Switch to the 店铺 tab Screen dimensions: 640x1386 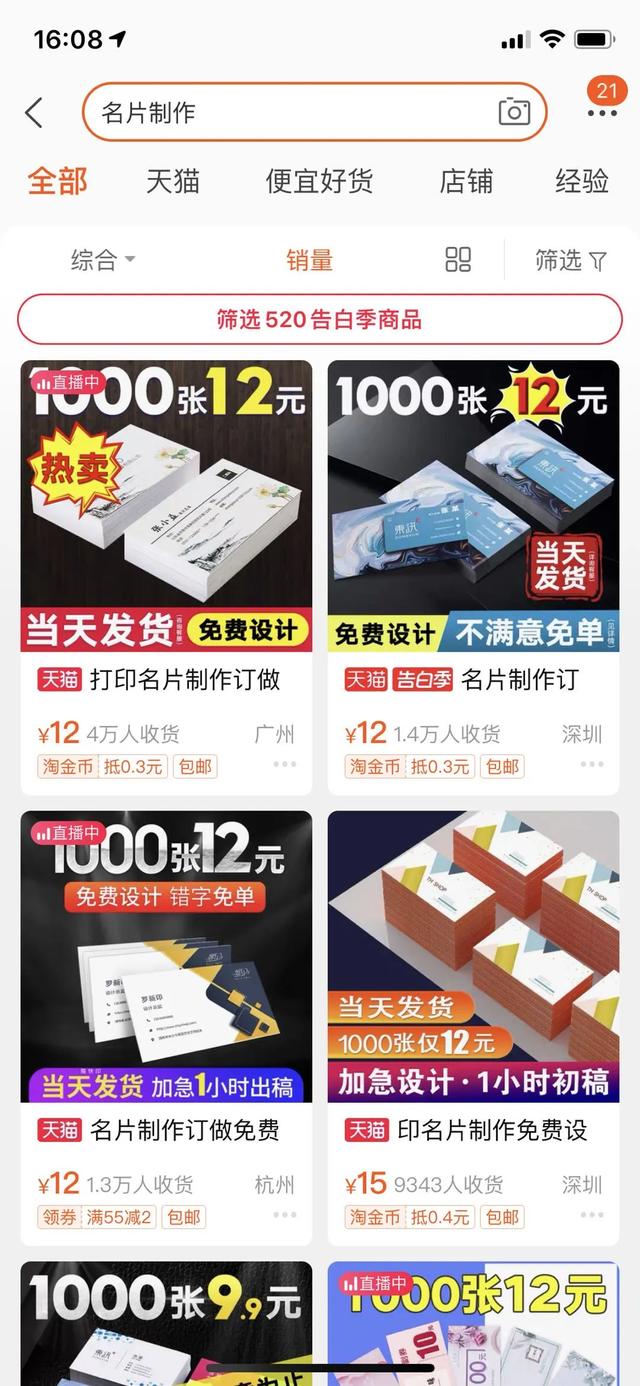coord(466,181)
